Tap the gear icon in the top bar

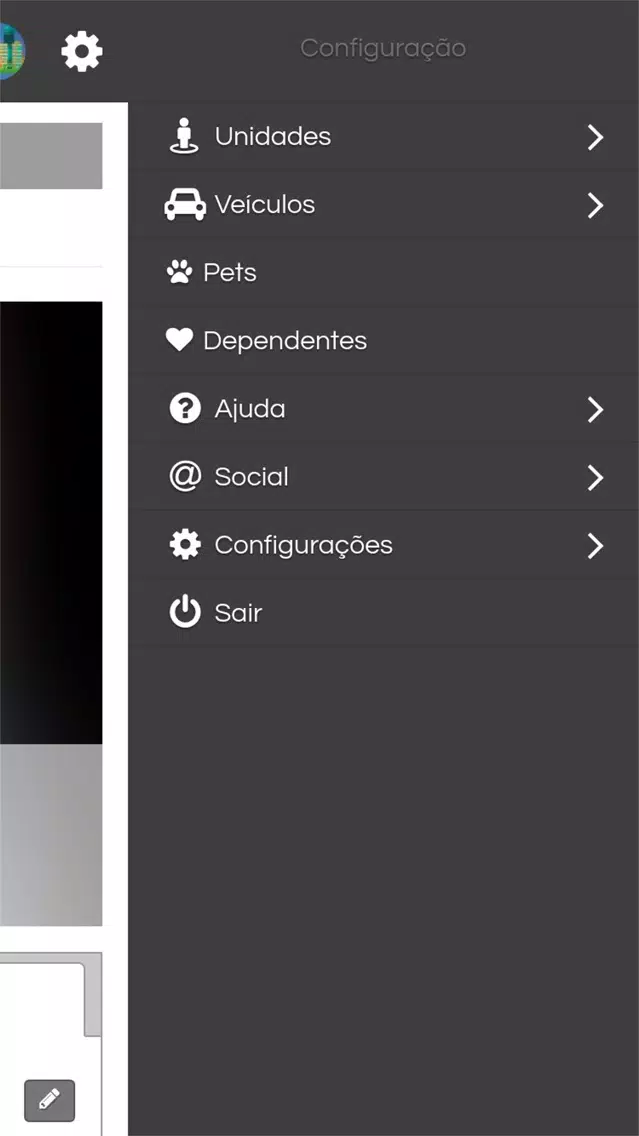pos(82,50)
